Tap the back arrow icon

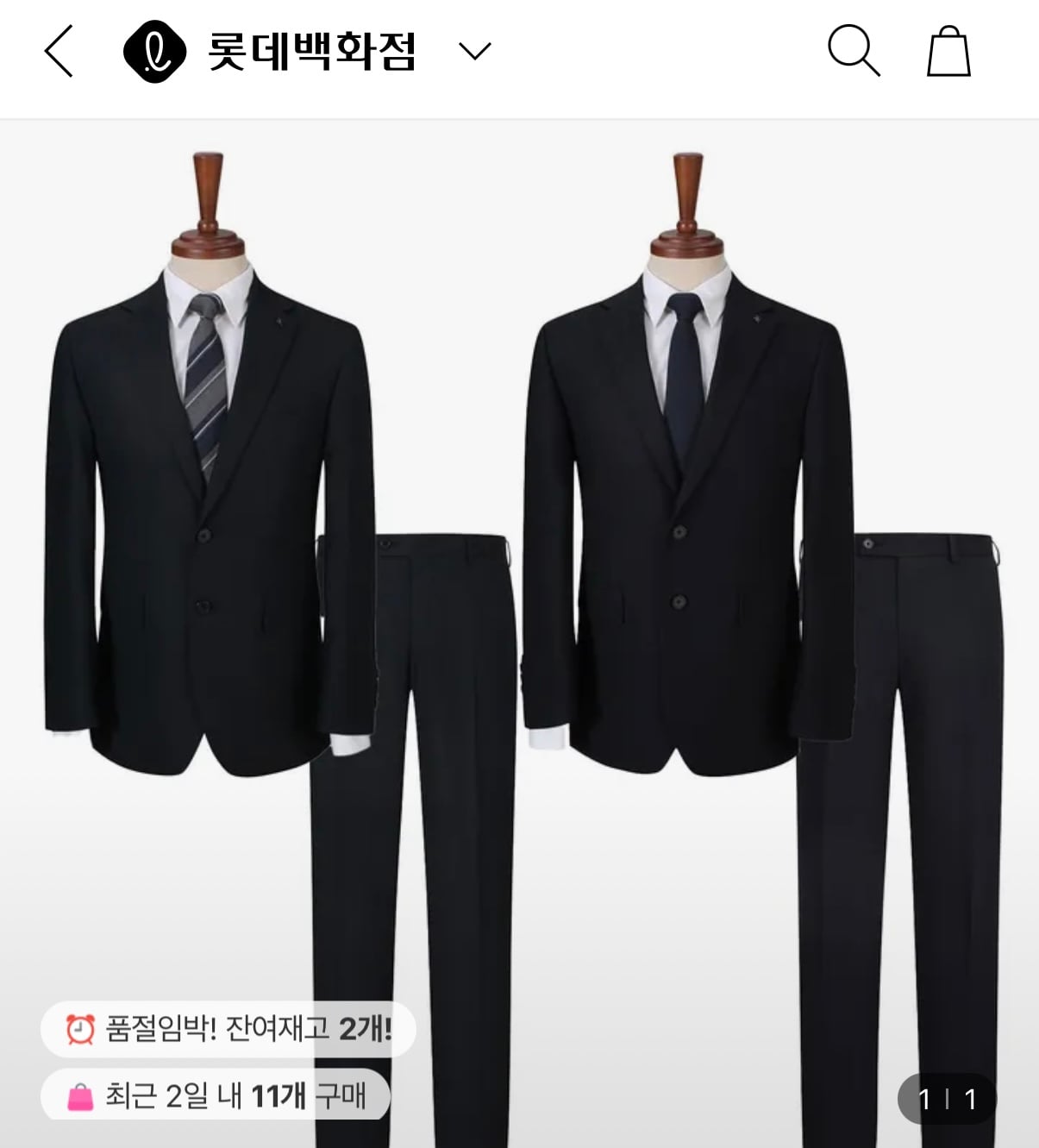pos(59,52)
